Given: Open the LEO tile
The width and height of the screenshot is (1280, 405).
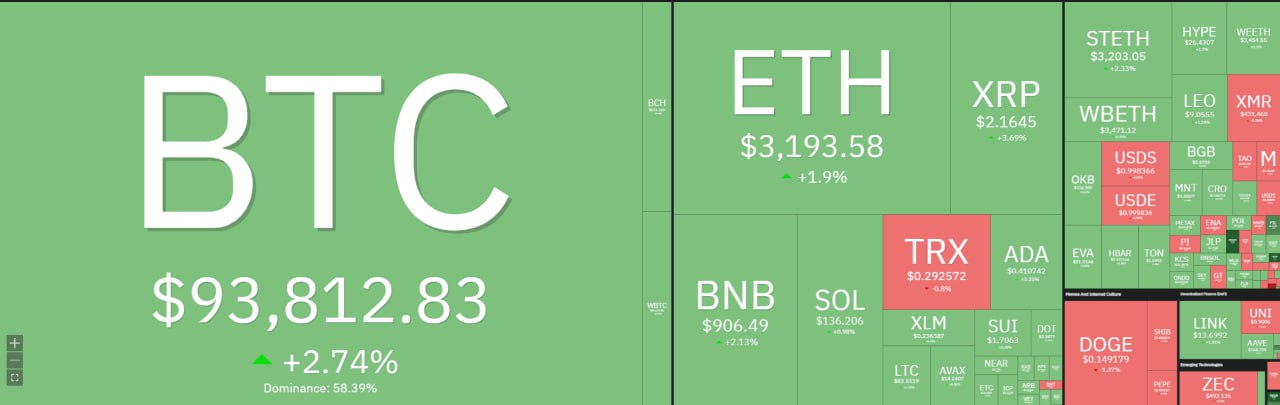Looking at the screenshot, I should click(x=1199, y=107).
